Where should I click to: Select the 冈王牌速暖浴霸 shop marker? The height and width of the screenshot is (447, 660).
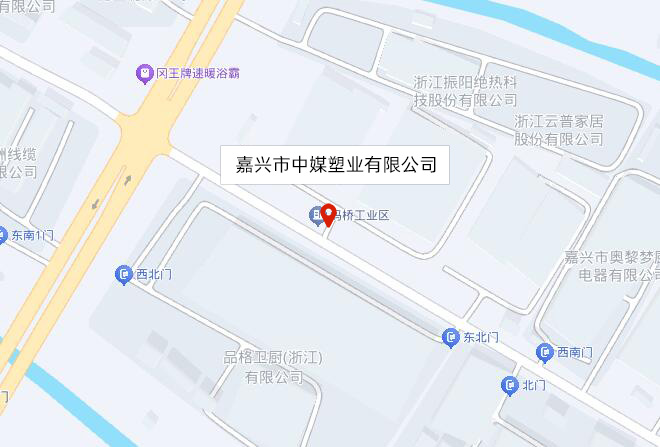[x=145, y=72]
